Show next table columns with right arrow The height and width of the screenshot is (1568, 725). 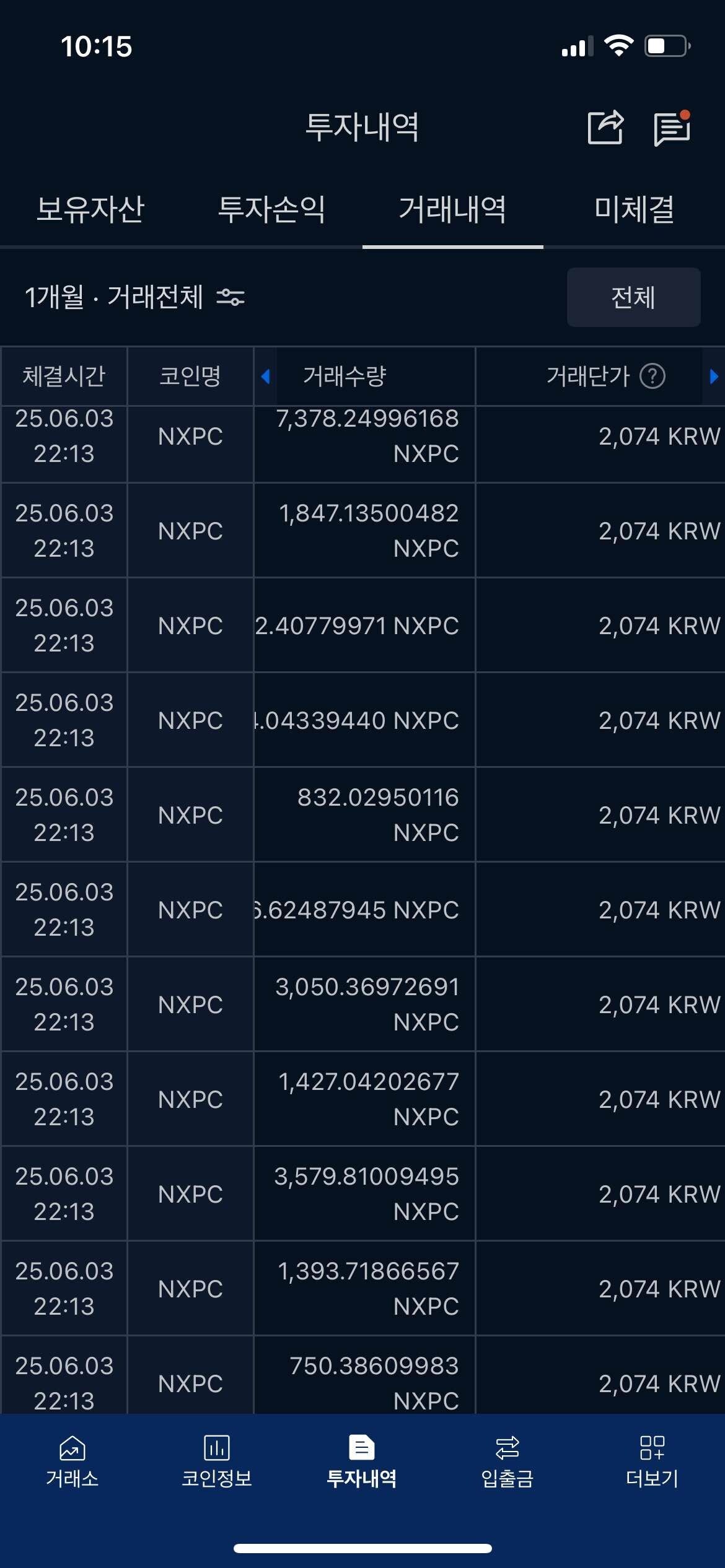coord(713,376)
